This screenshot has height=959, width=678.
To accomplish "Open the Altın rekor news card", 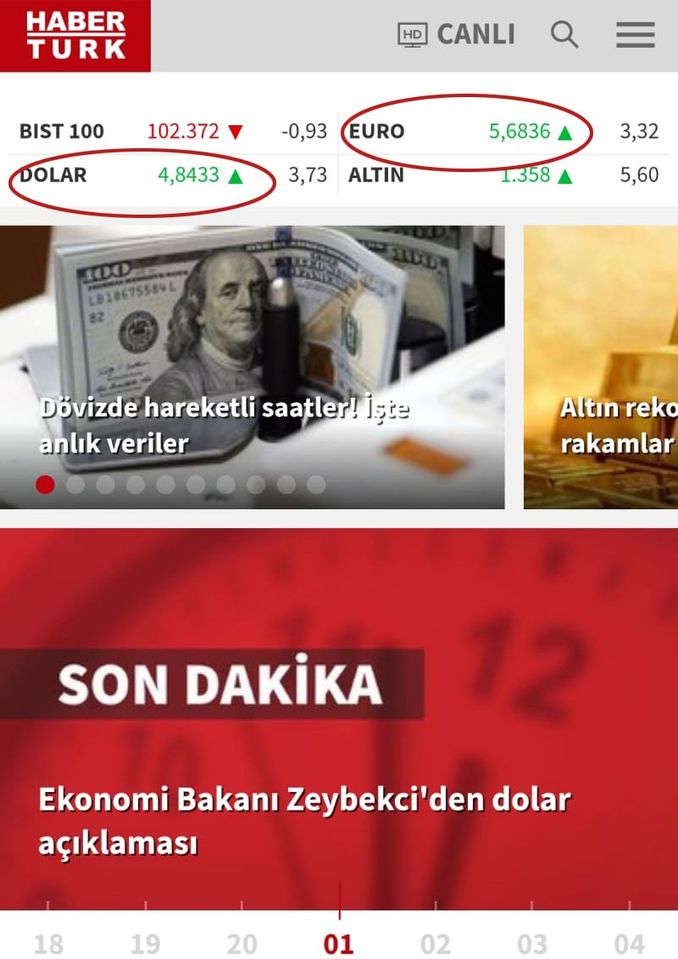I will [600, 366].
